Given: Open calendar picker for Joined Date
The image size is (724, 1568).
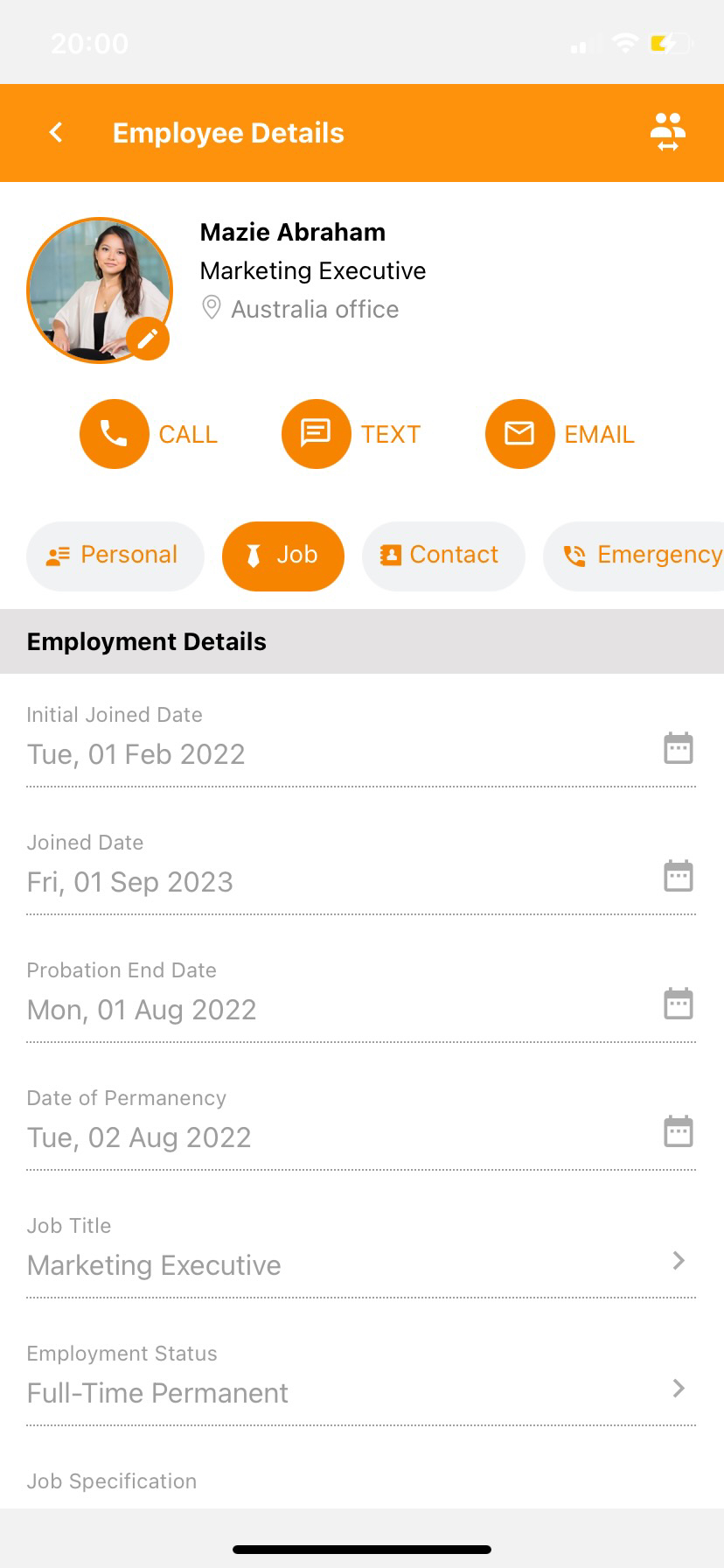Looking at the screenshot, I should (679, 876).
